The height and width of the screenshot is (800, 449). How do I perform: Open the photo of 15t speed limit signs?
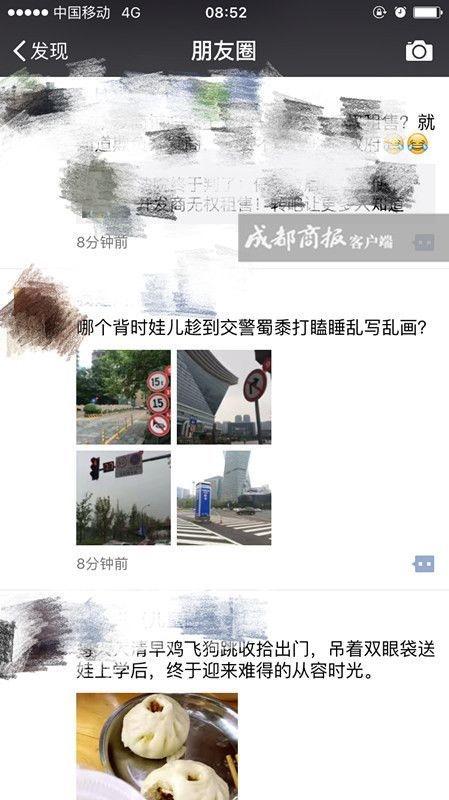tap(123, 397)
